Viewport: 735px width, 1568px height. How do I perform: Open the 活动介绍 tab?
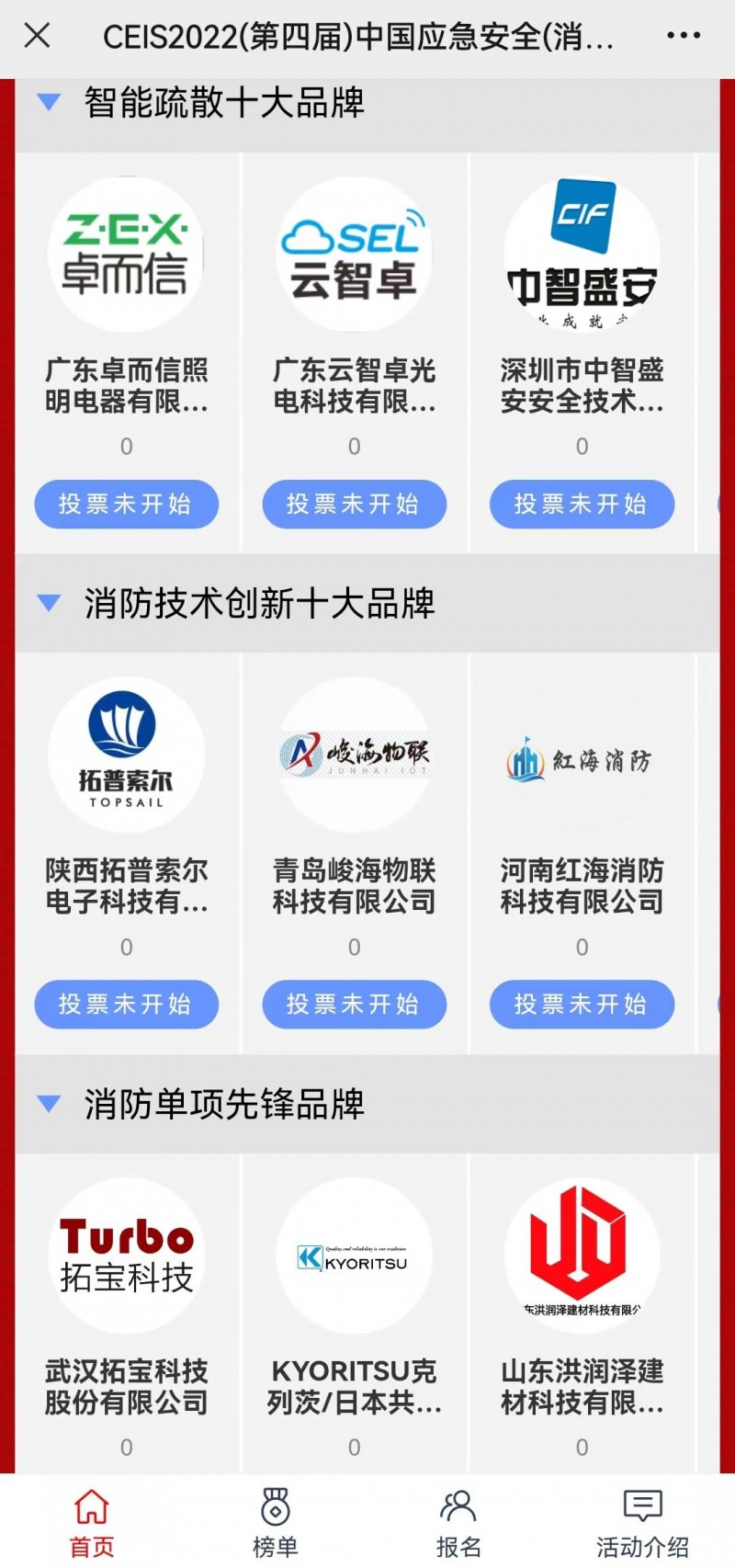pos(642,1523)
